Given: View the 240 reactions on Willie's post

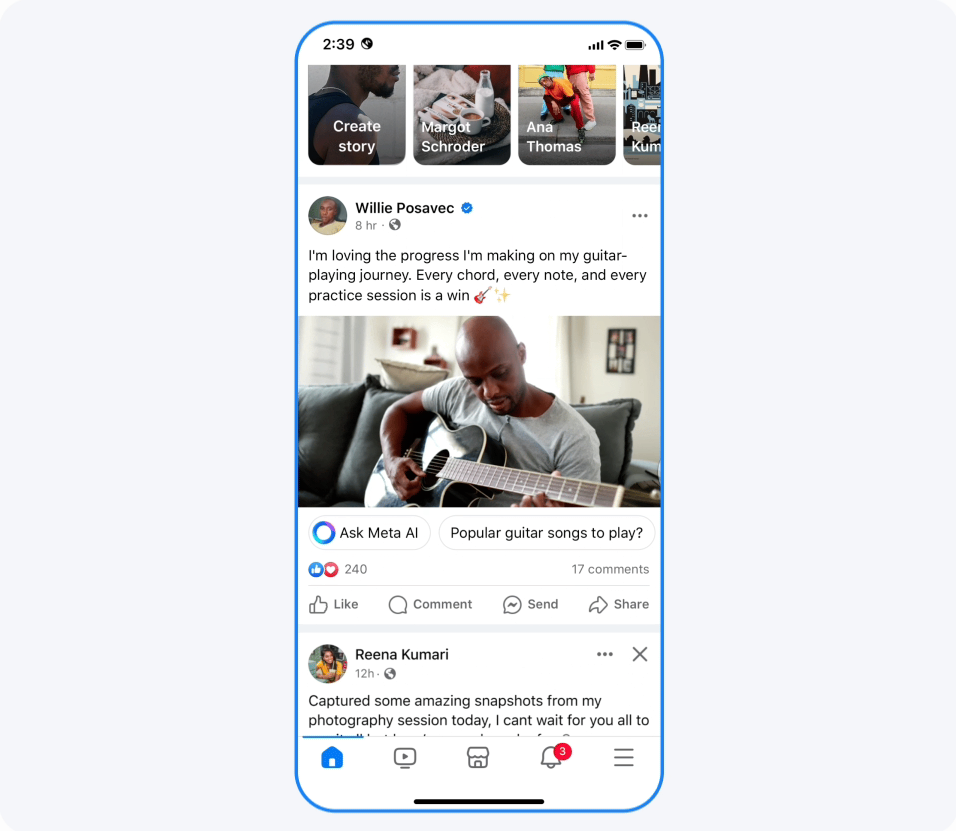Looking at the screenshot, I should (x=338, y=569).
